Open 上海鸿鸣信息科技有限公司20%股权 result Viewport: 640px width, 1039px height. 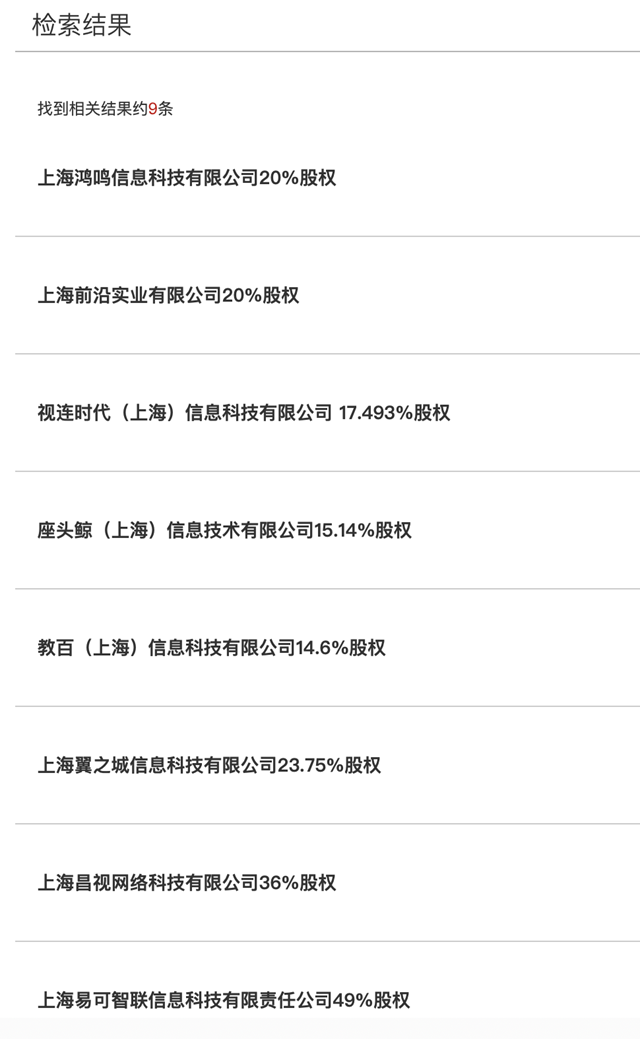click(187, 178)
